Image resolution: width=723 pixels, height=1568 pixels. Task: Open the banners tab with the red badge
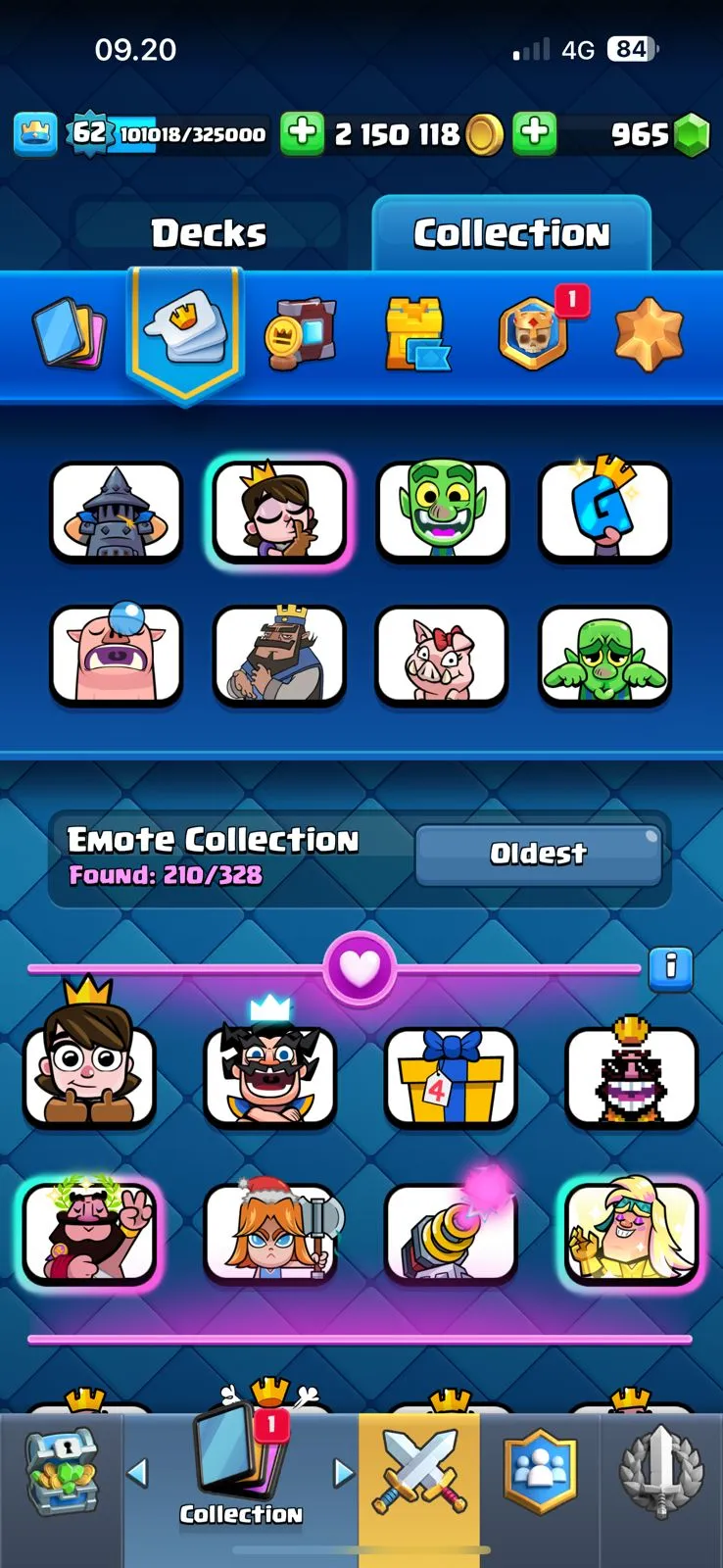point(534,333)
